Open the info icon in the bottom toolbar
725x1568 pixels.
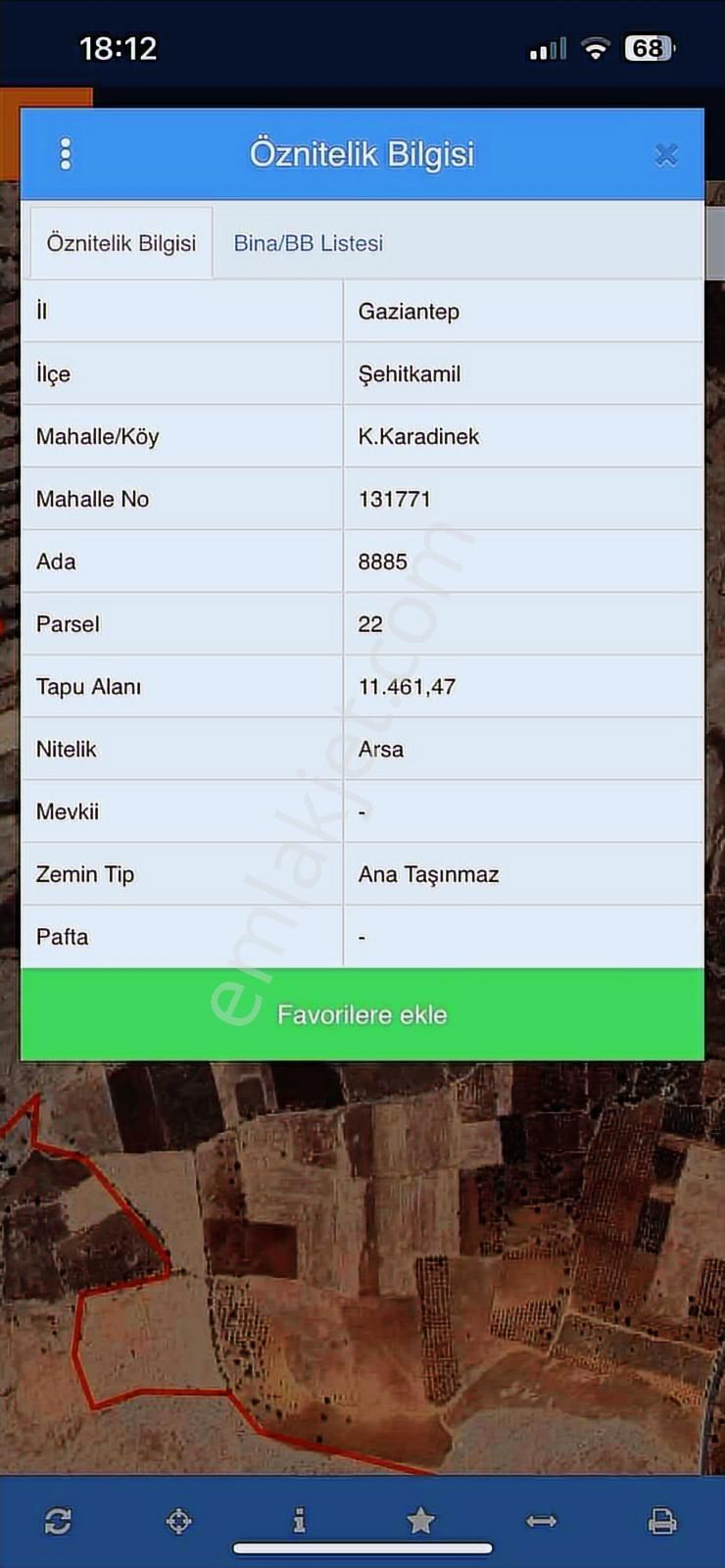[x=299, y=1521]
